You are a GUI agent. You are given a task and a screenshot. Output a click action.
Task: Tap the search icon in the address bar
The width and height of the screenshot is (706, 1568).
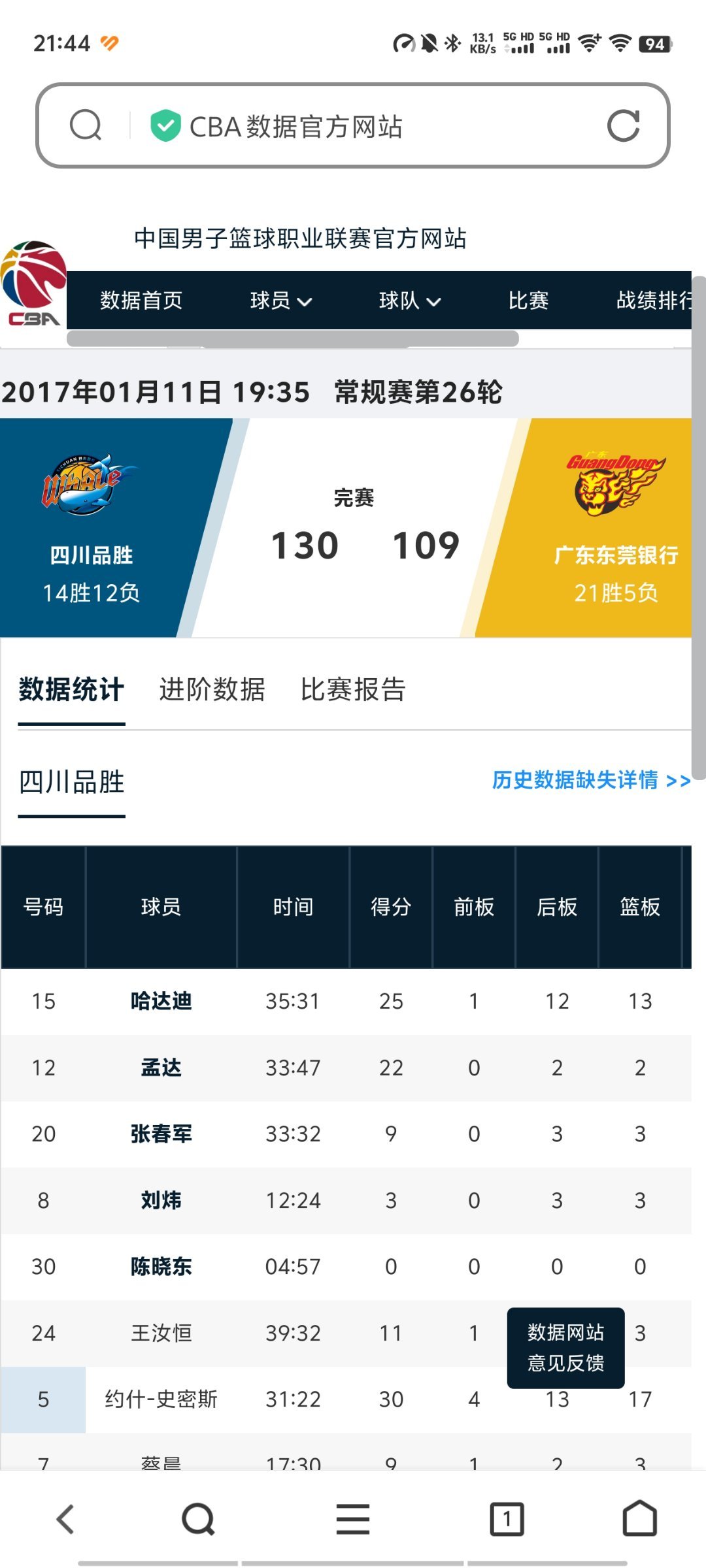86,125
